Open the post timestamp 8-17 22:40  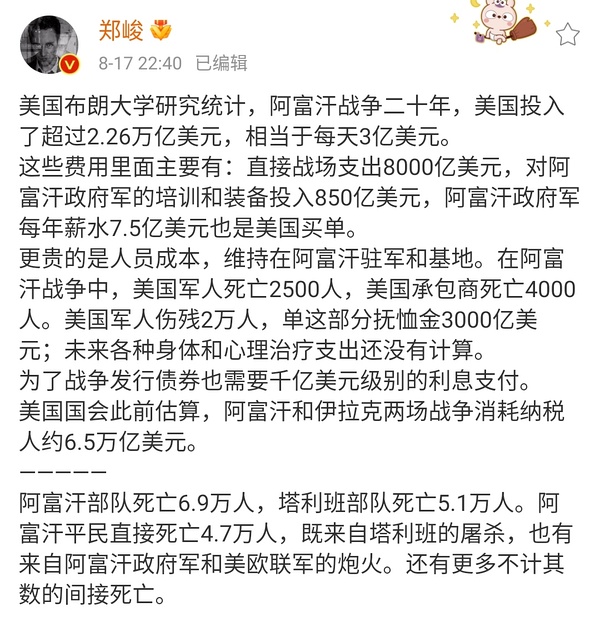(140, 63)
